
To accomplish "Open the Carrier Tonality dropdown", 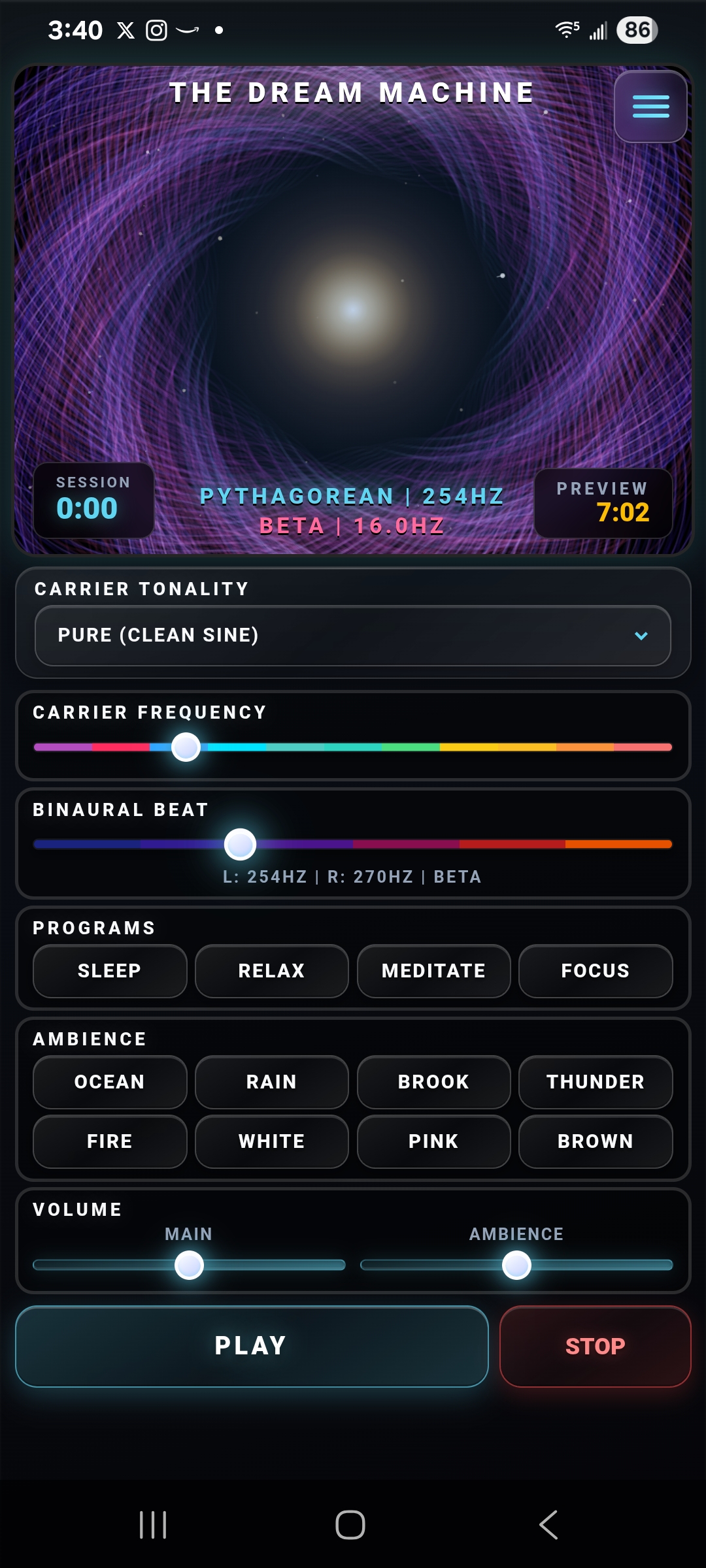I will pyautogui.click(x=353, y=635).
